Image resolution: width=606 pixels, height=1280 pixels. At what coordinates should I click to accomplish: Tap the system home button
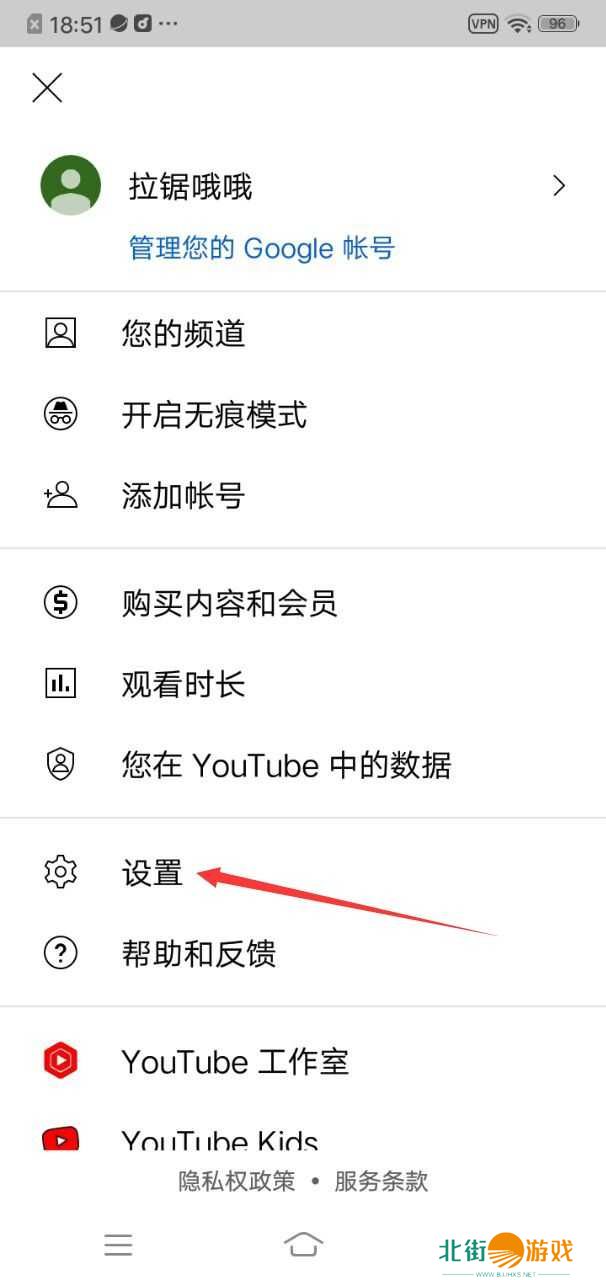pyautogui.click(x=303, y=1244)
